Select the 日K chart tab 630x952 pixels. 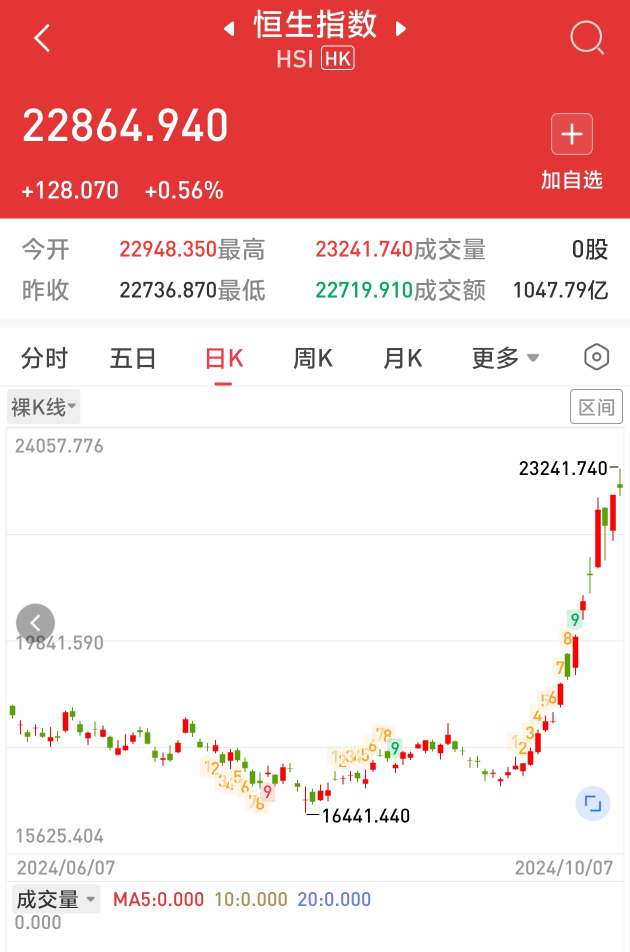click(x=224, y=358)
